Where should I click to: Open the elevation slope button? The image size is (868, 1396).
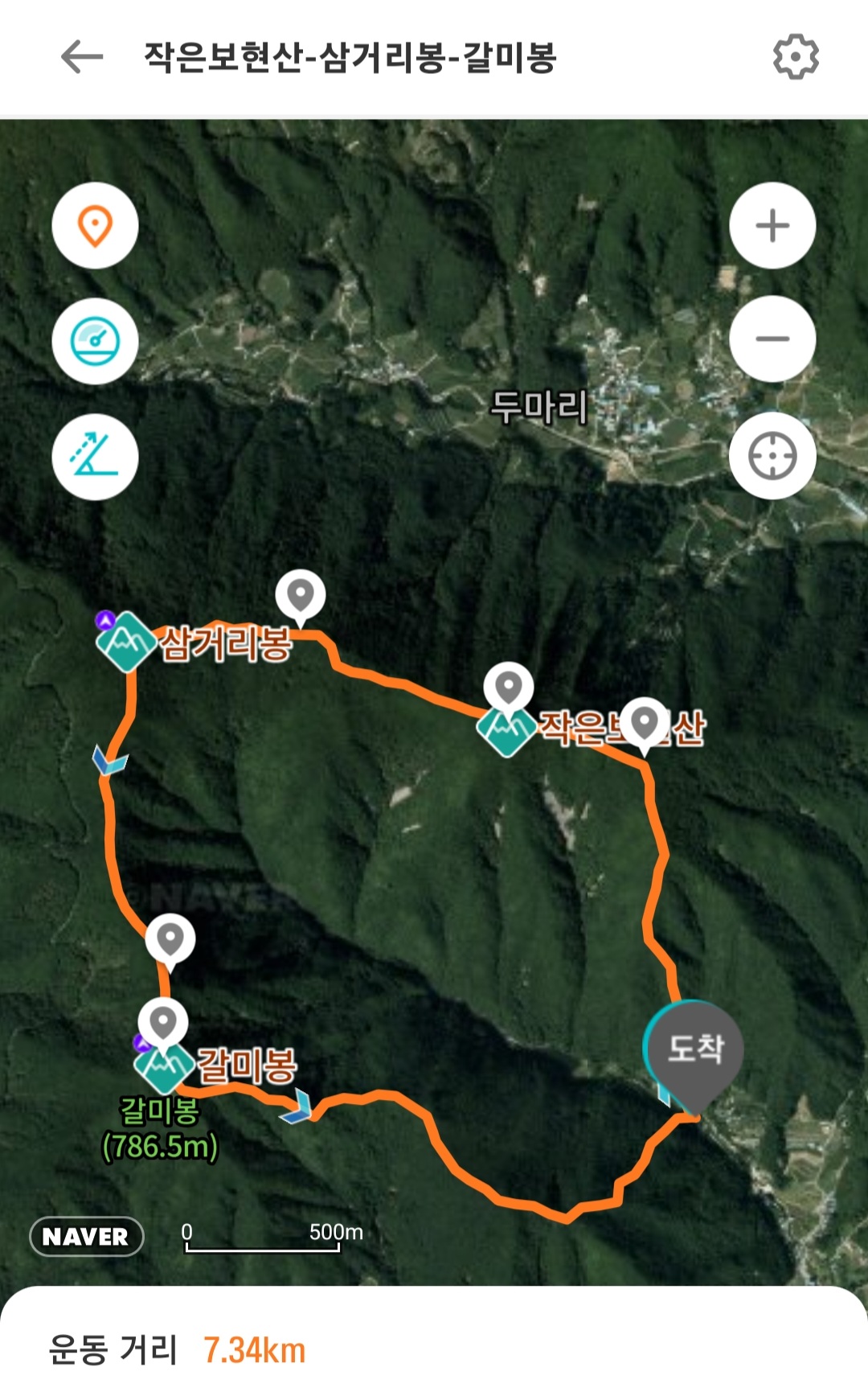(95, 457)
